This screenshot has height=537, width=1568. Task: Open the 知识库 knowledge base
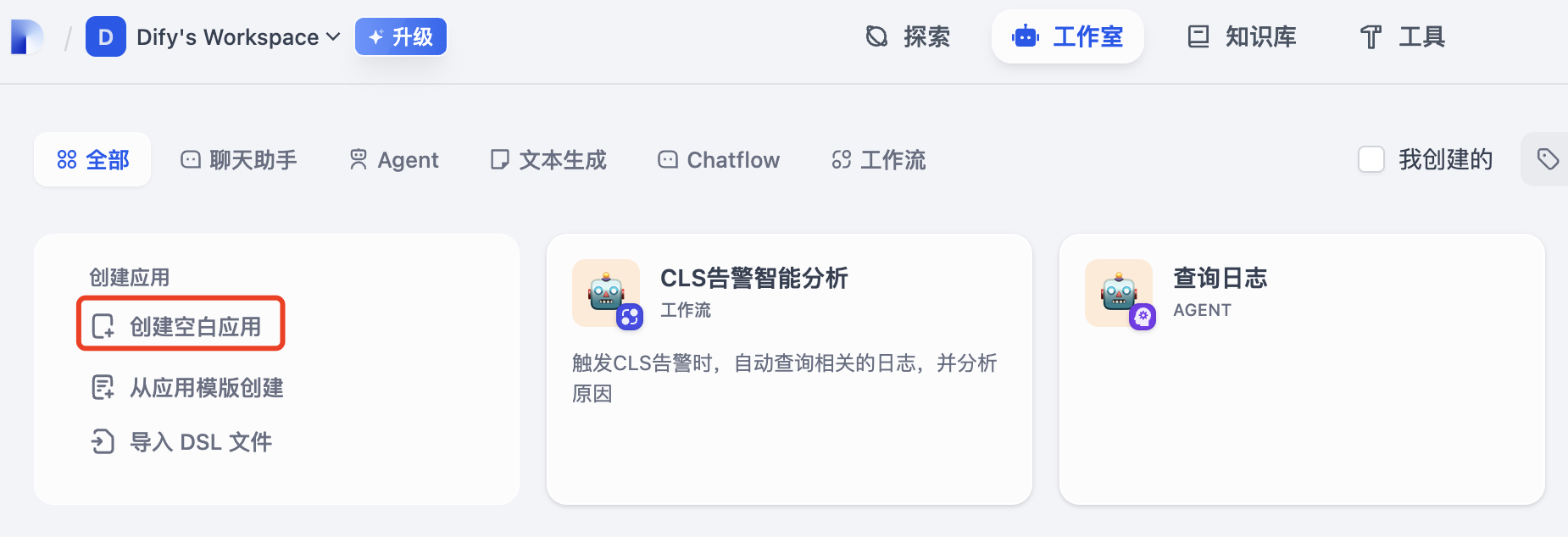[1242, 37]
